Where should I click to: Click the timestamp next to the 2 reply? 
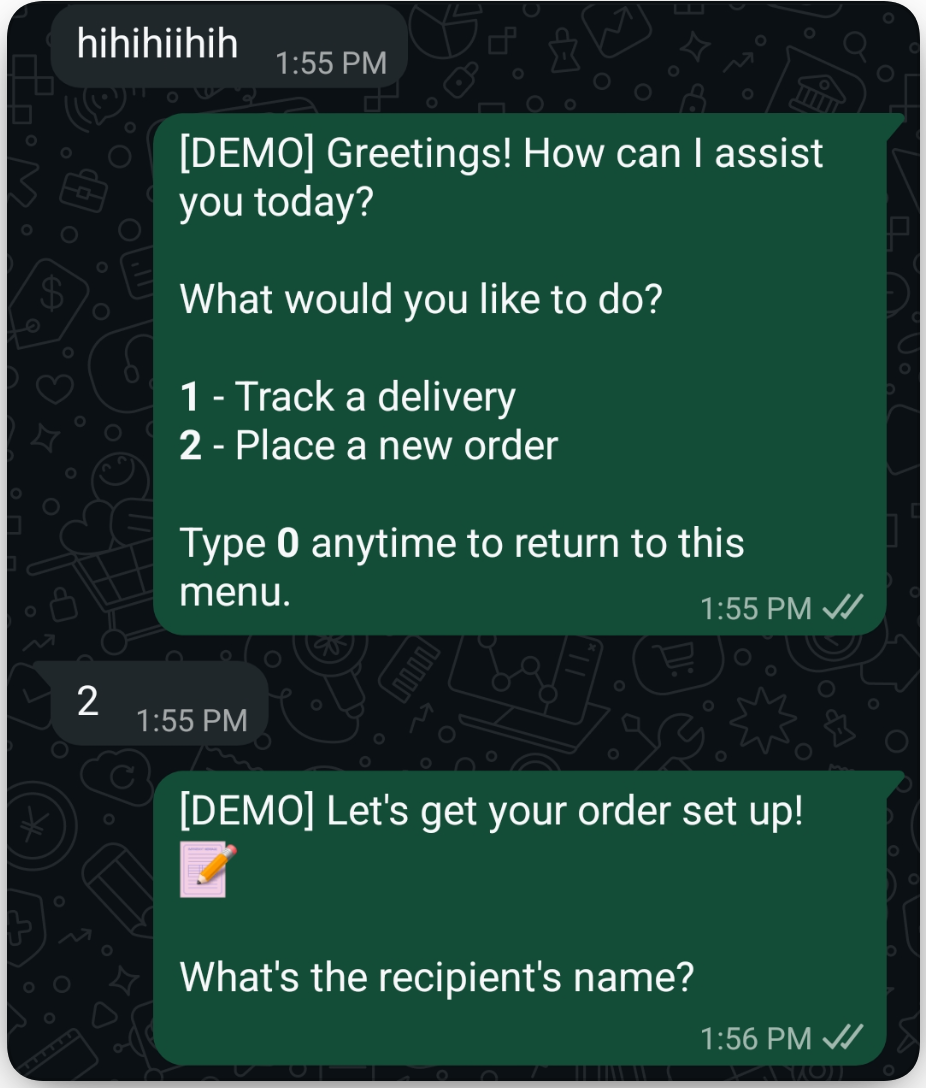click(x=191, y=718)
